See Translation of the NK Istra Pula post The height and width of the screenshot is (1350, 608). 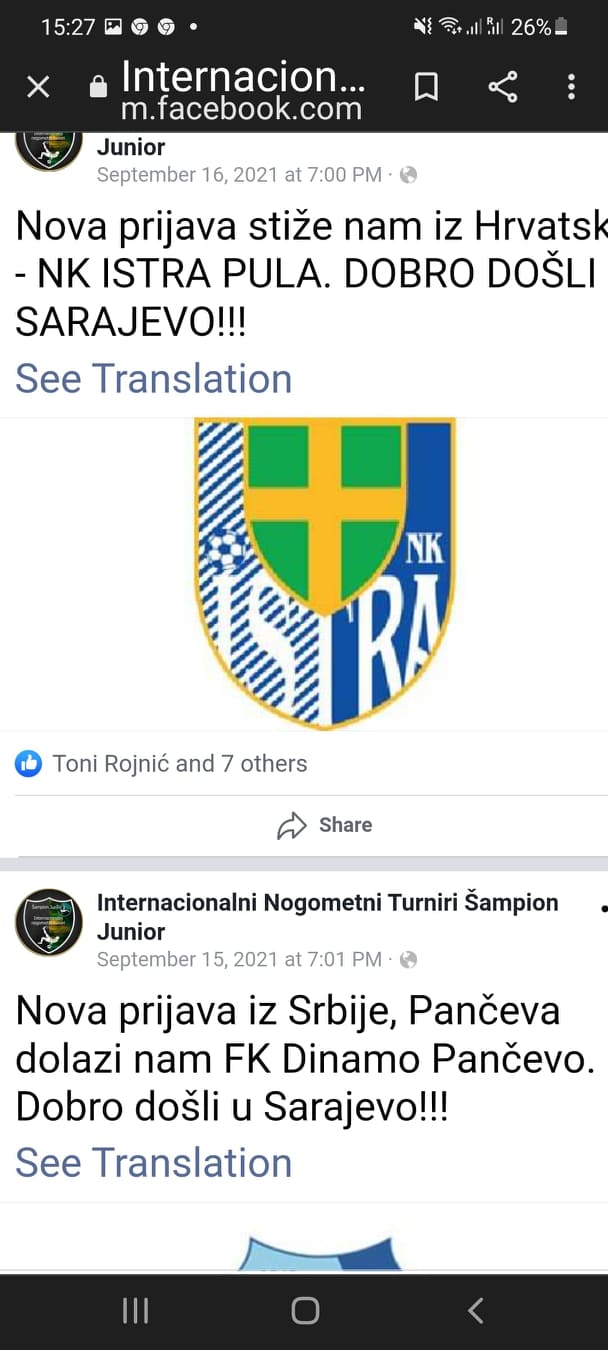click(153, 379)
